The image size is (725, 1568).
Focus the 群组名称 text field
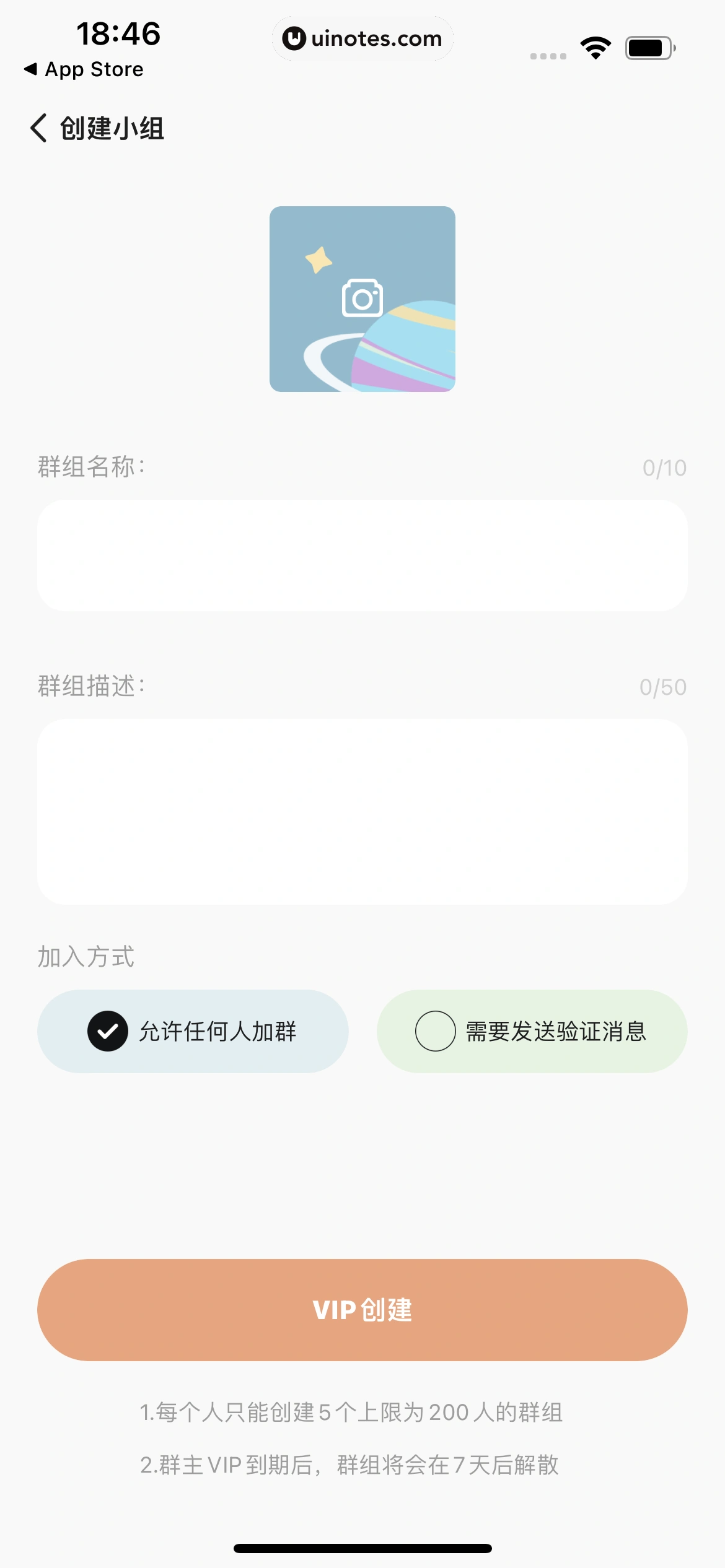[x=362, y=555]
